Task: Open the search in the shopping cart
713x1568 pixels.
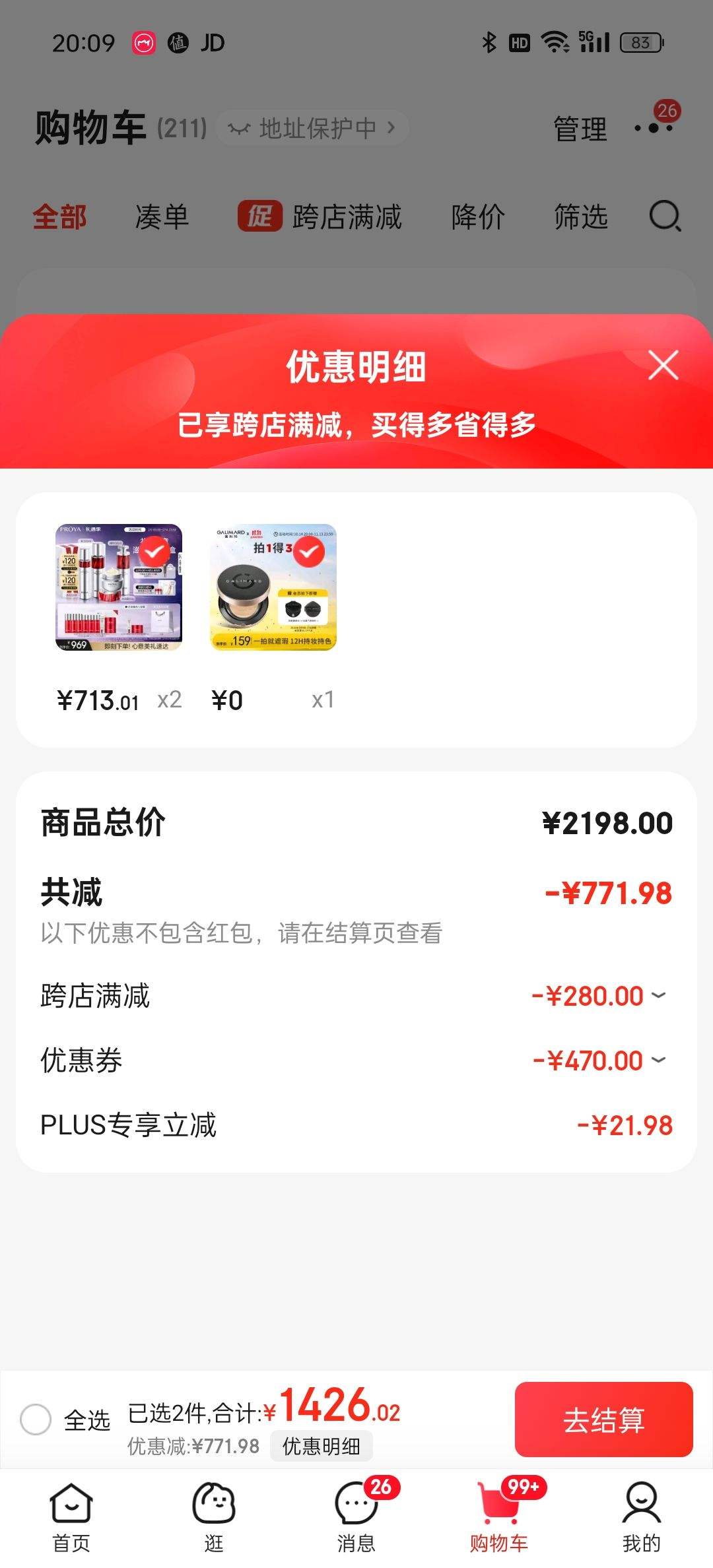Action: [x=667, y=216]
